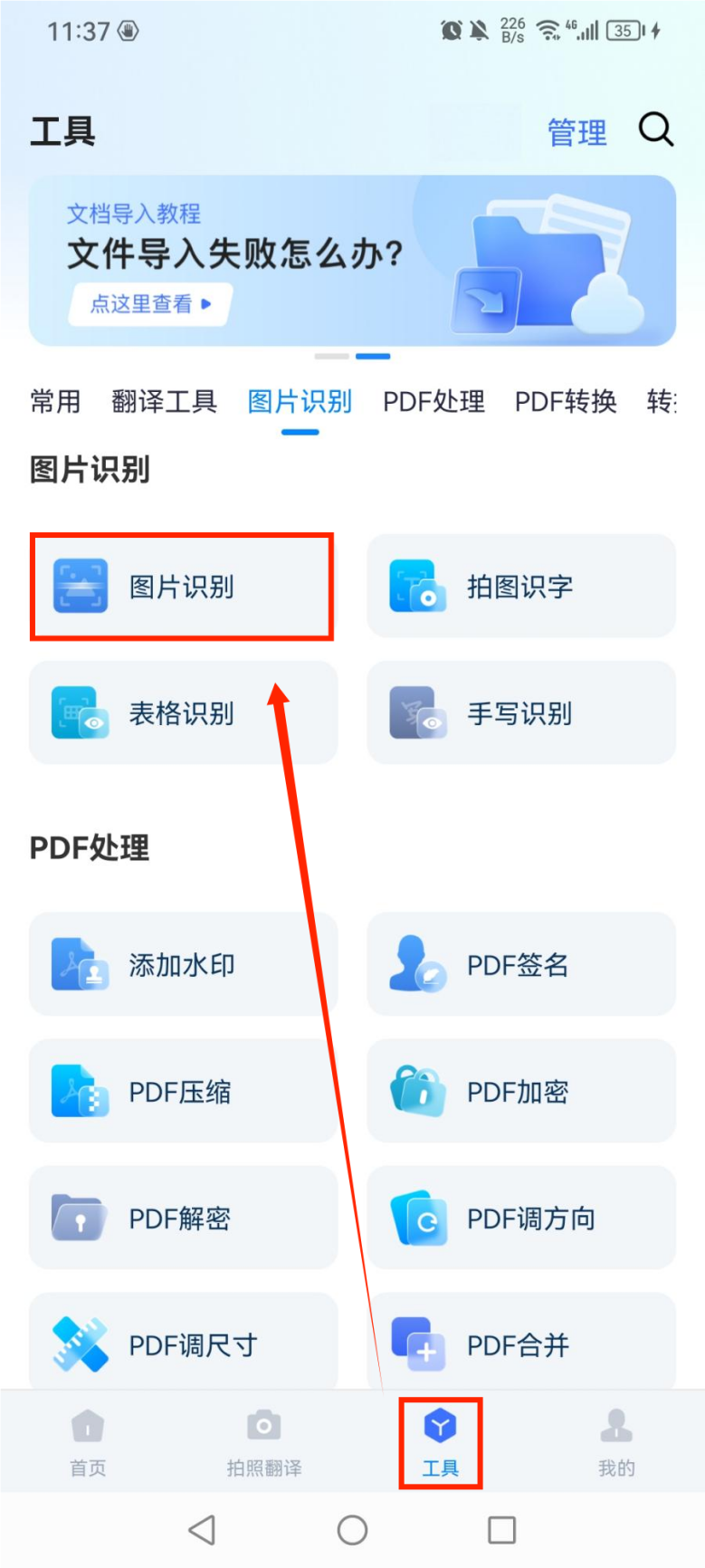Select the PDF转换 top tab
Screen dimensions: 705x1568
[566, 401]
